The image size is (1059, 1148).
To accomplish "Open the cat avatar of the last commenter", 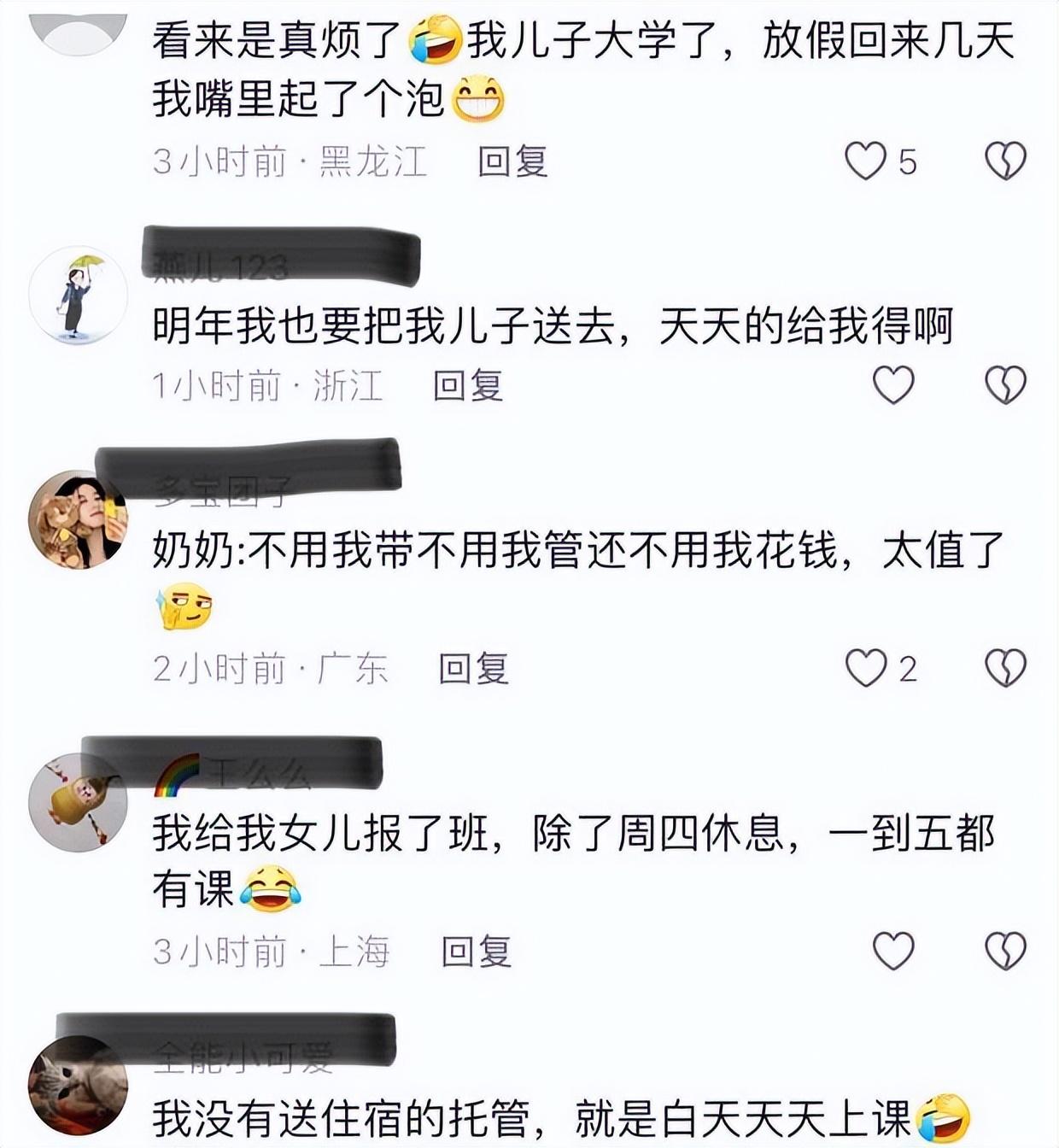I will coord(78,1085).
